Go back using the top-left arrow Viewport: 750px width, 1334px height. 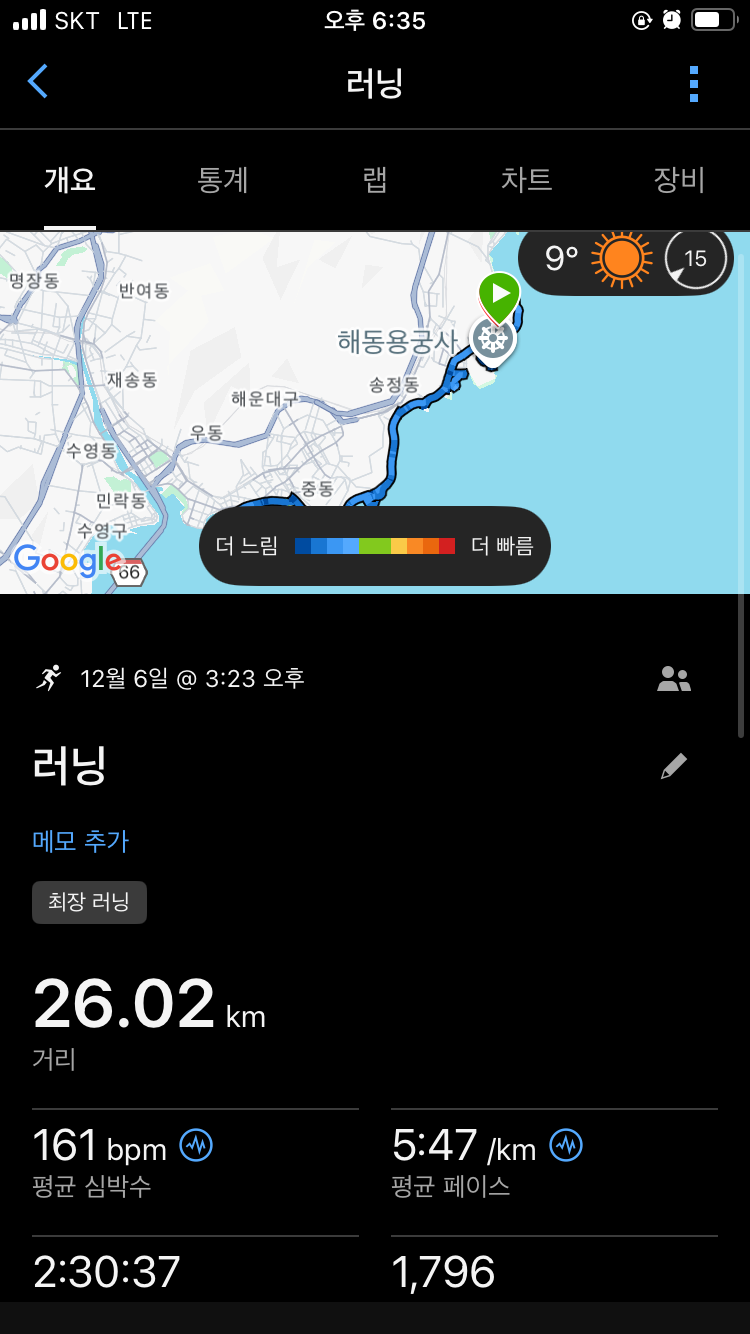tap(38, 82)
